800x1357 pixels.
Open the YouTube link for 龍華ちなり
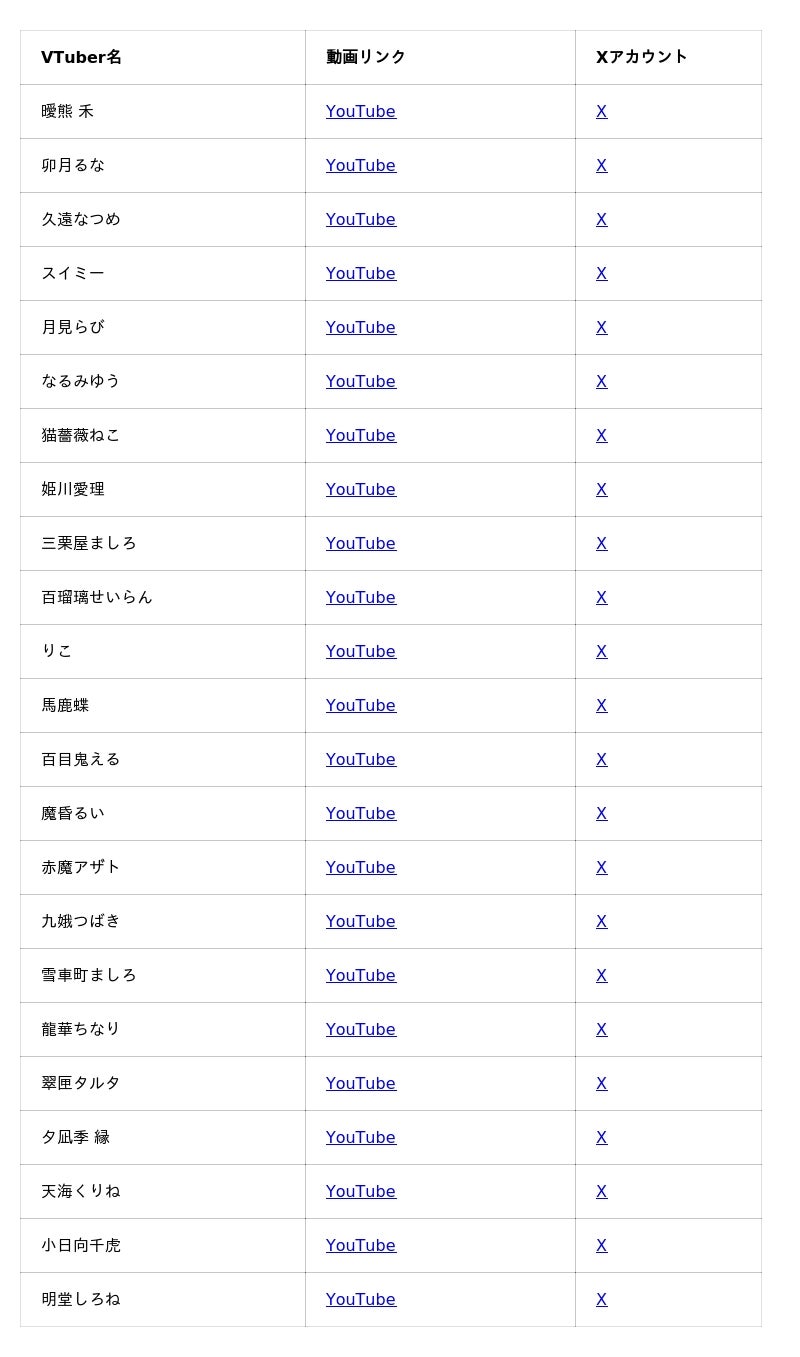pyautogui.click(x=360, y=1029)
